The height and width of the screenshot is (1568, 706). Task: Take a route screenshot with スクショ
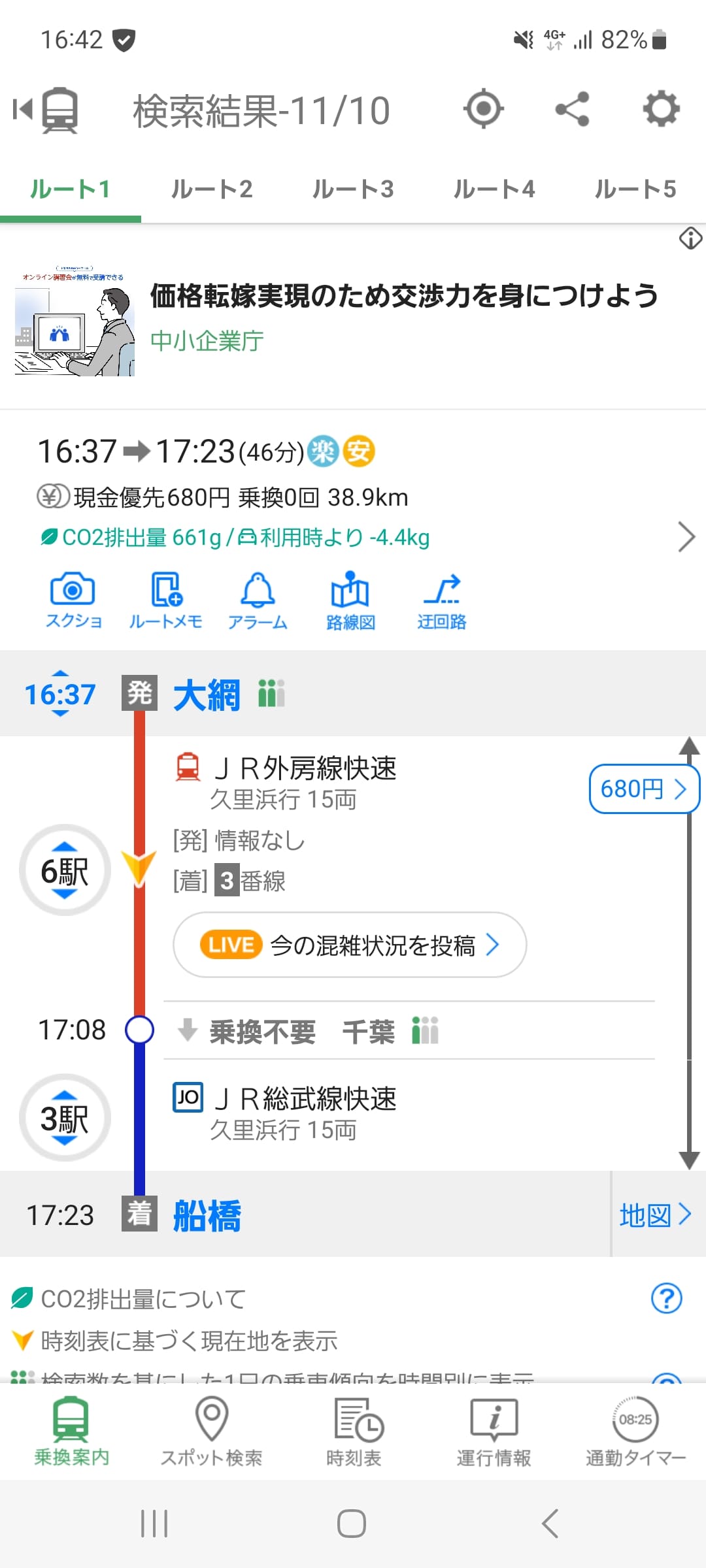pyautogui.click(x=73, y=600)
